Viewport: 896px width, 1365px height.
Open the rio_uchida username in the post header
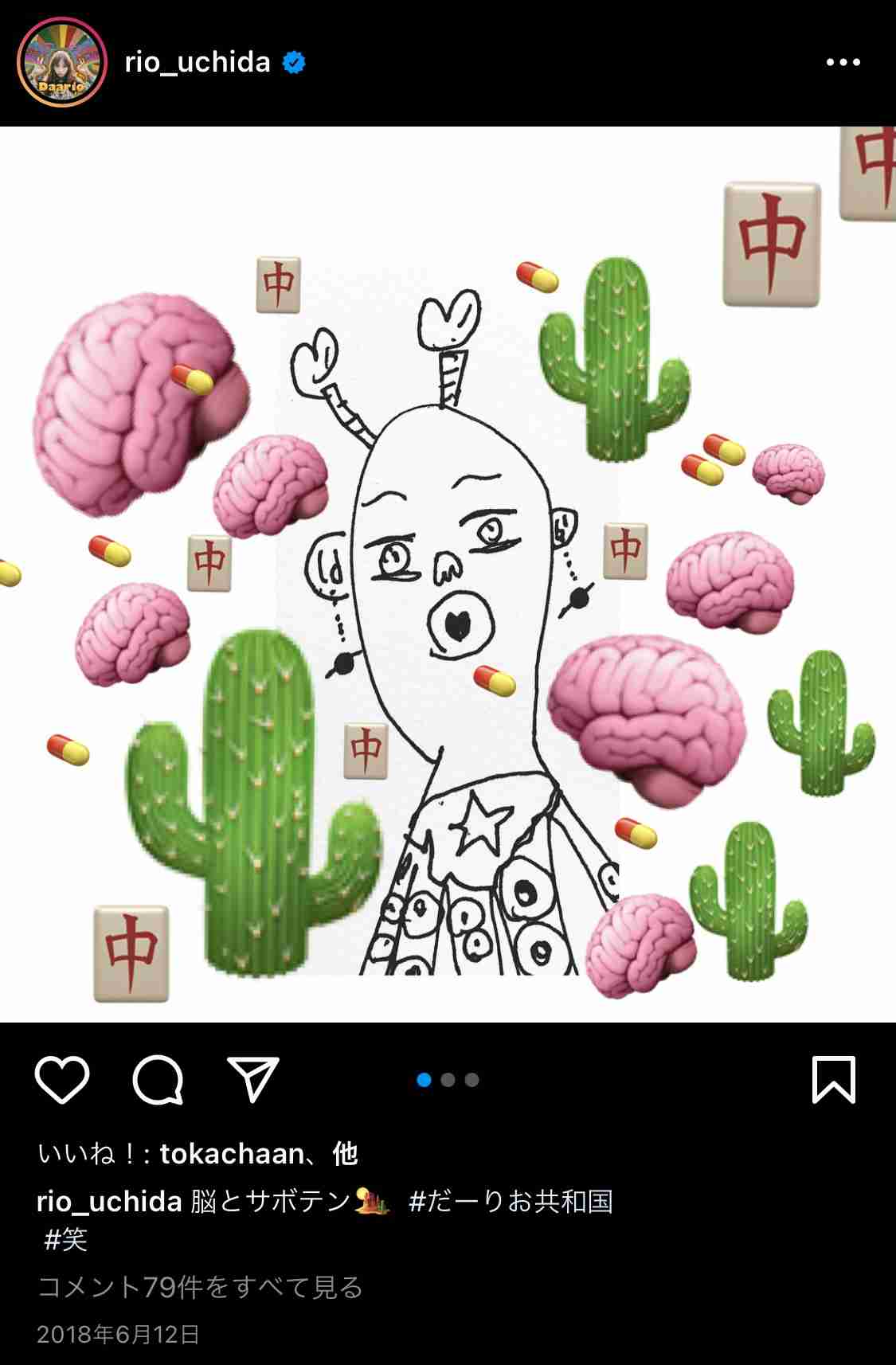(198, 62)
